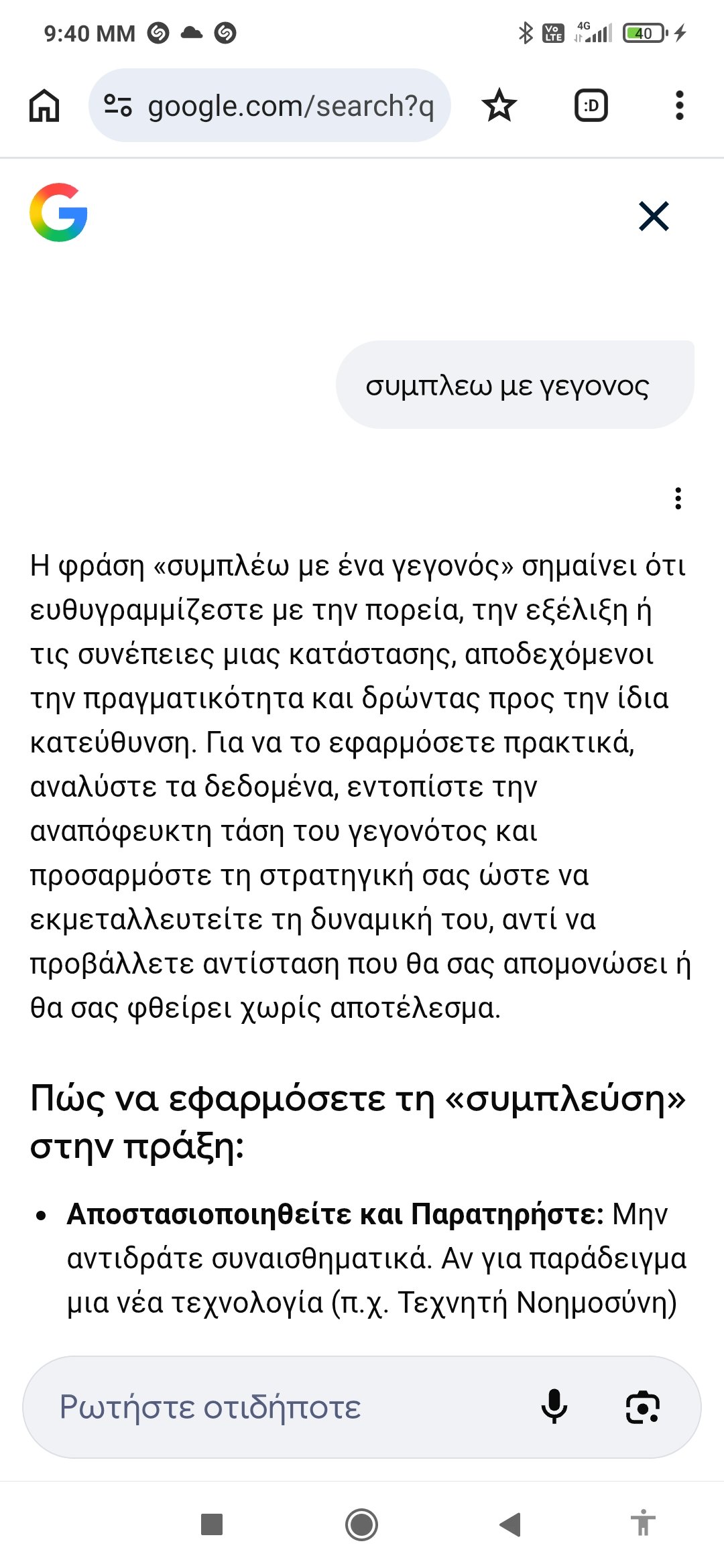Open the browser overflow menu
Image resolution: width=724 pixels, height=1568 pixels.
tap(679, 106)
